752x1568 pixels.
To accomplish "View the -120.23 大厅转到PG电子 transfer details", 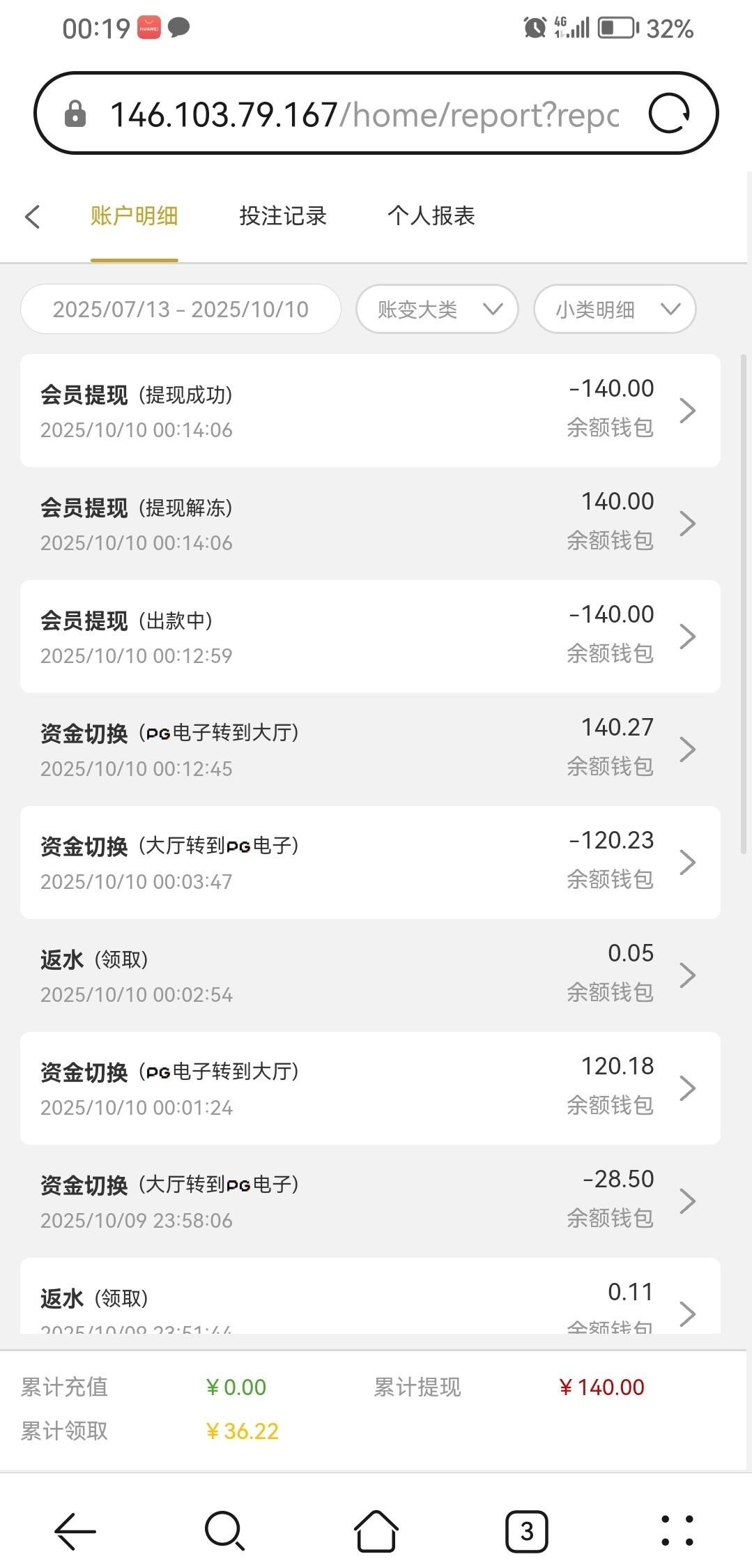I will point(369,862).
